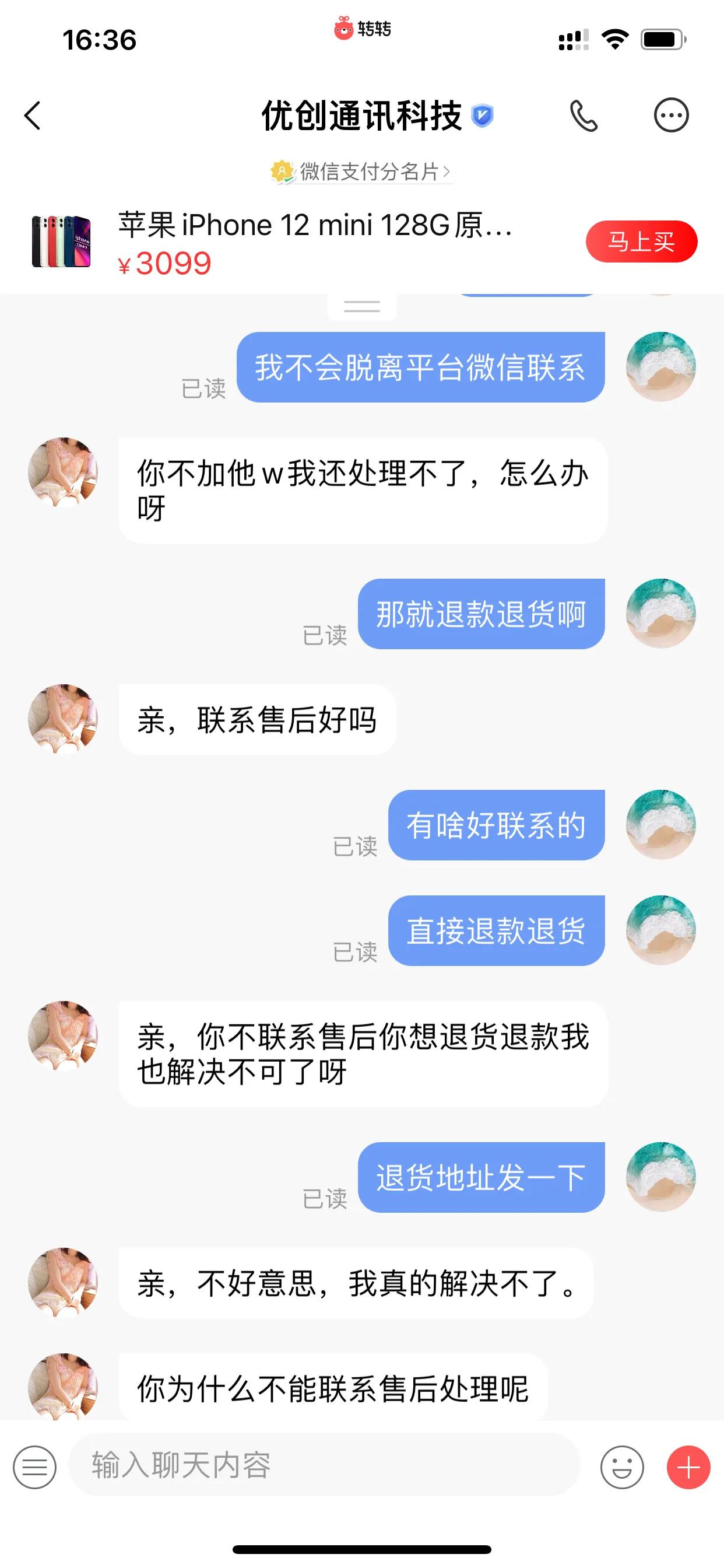Expand the 微信支付分名片 card via chevron
This screenshot has height=1568, width=724.
click(448, 172)
